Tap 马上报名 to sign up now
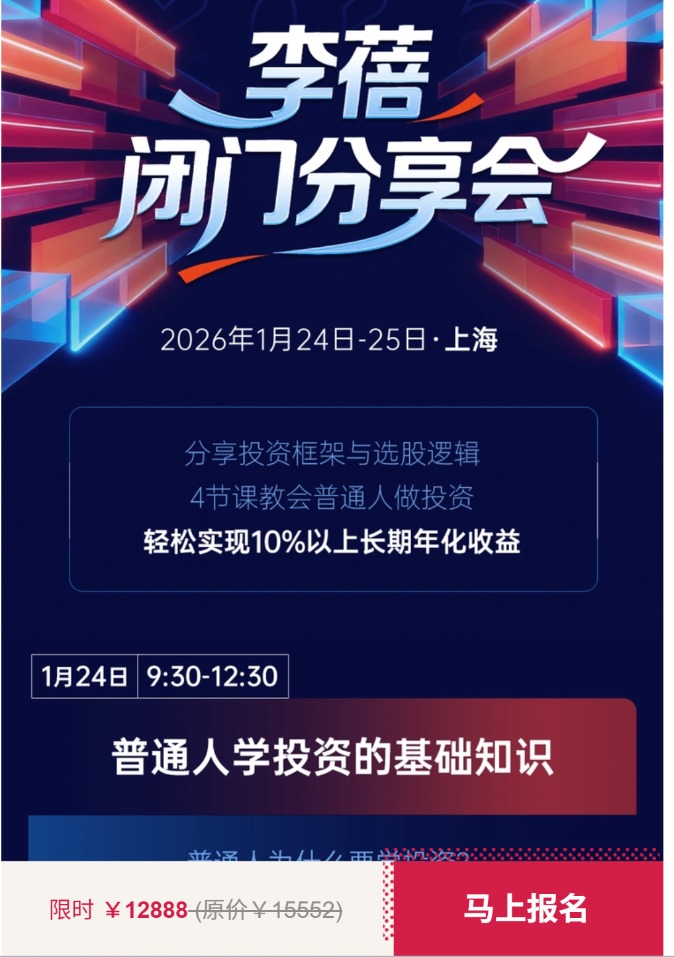This screenshot has width=674, height=957. click(x=526, y=908)
